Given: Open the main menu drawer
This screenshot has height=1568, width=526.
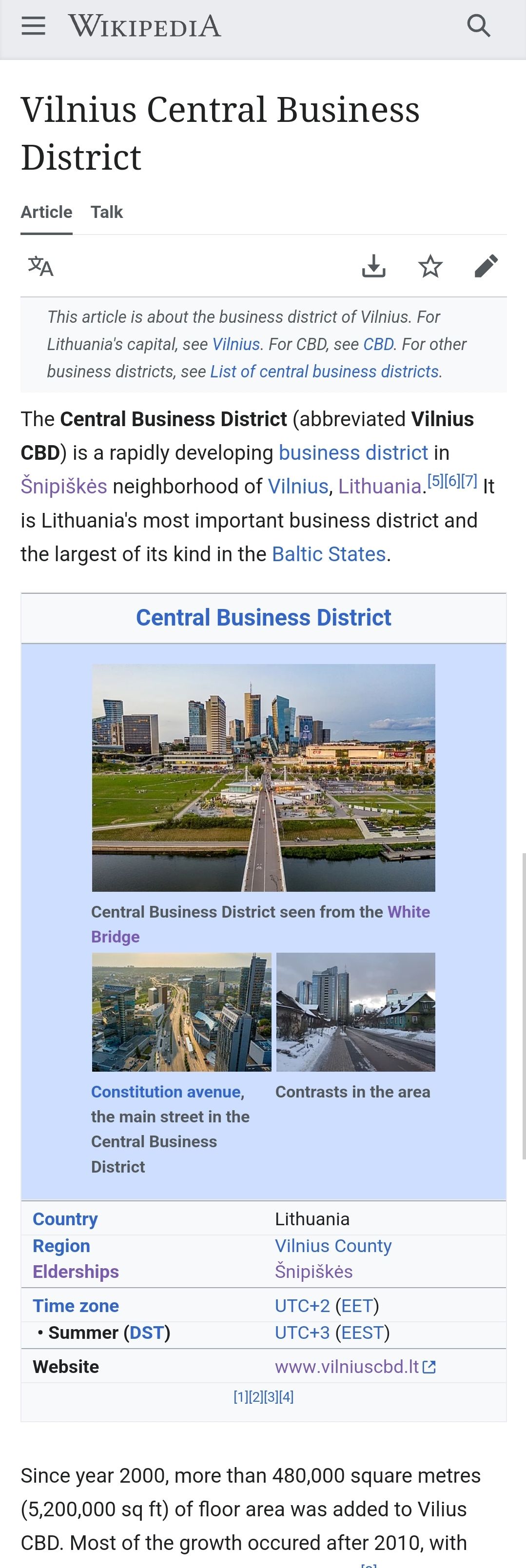Looking at the screenshot, I should (34, 26).
